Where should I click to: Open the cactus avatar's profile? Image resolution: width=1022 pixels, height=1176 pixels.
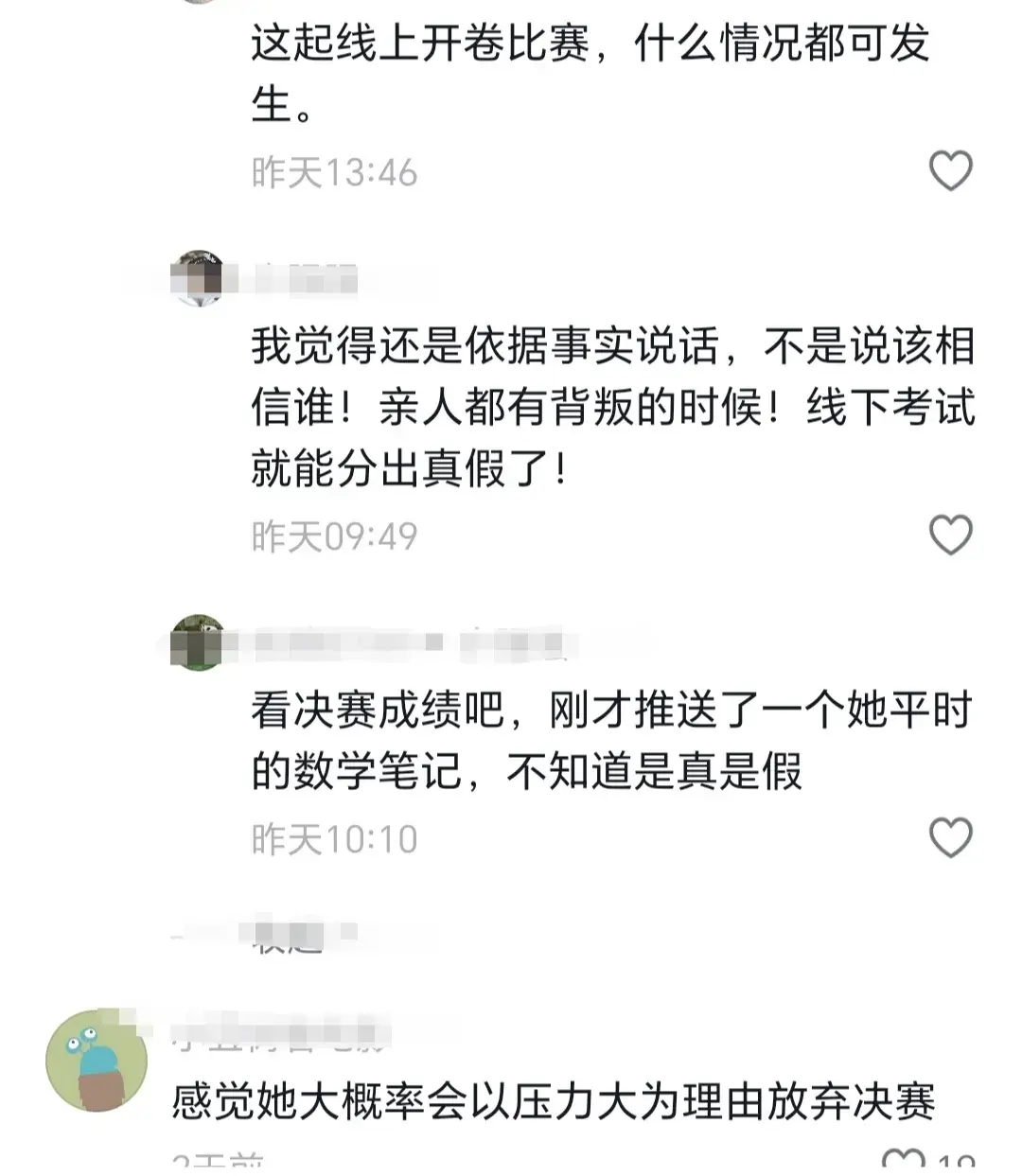pyautogui.click(x=96, y=1060)
